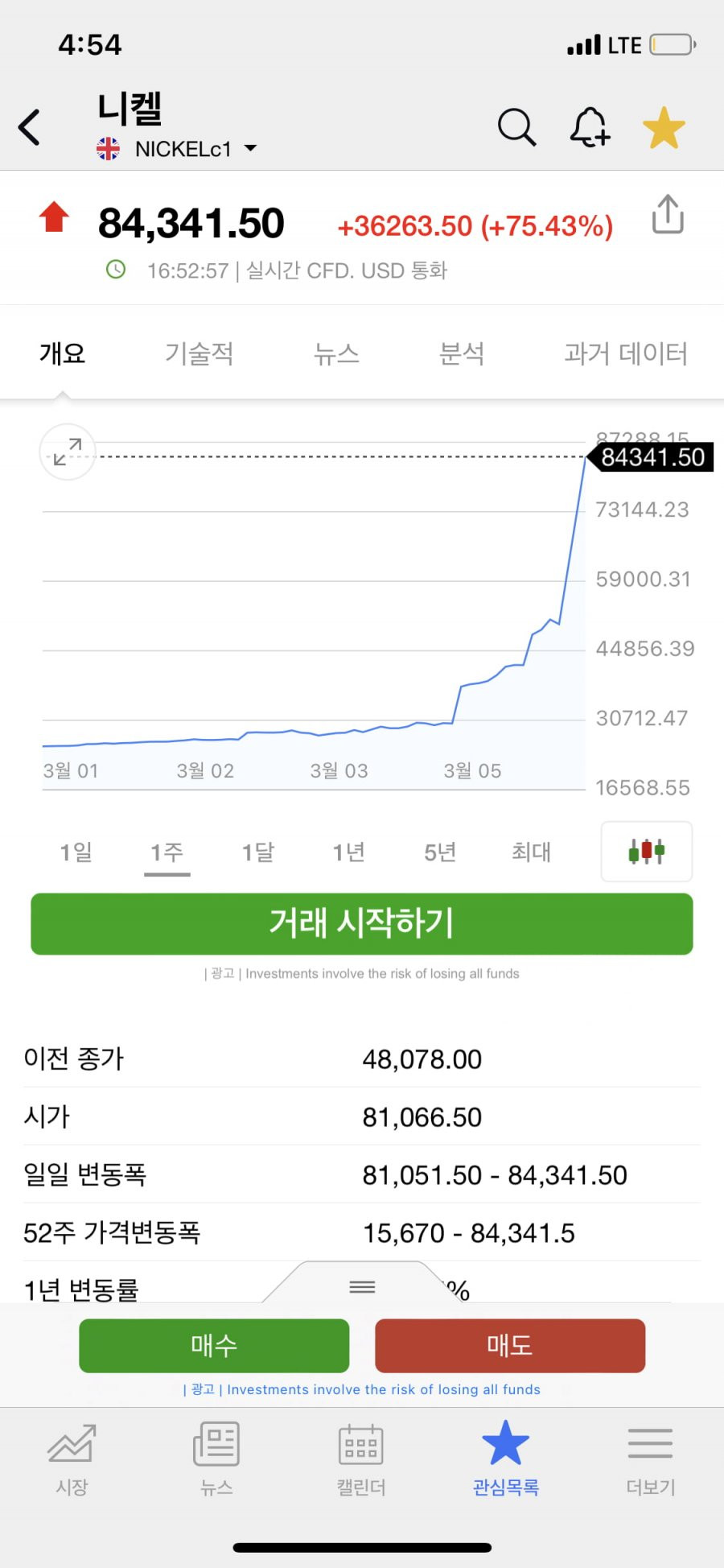
Task: Switch to the 분석 tab
Action: point(462,353)
